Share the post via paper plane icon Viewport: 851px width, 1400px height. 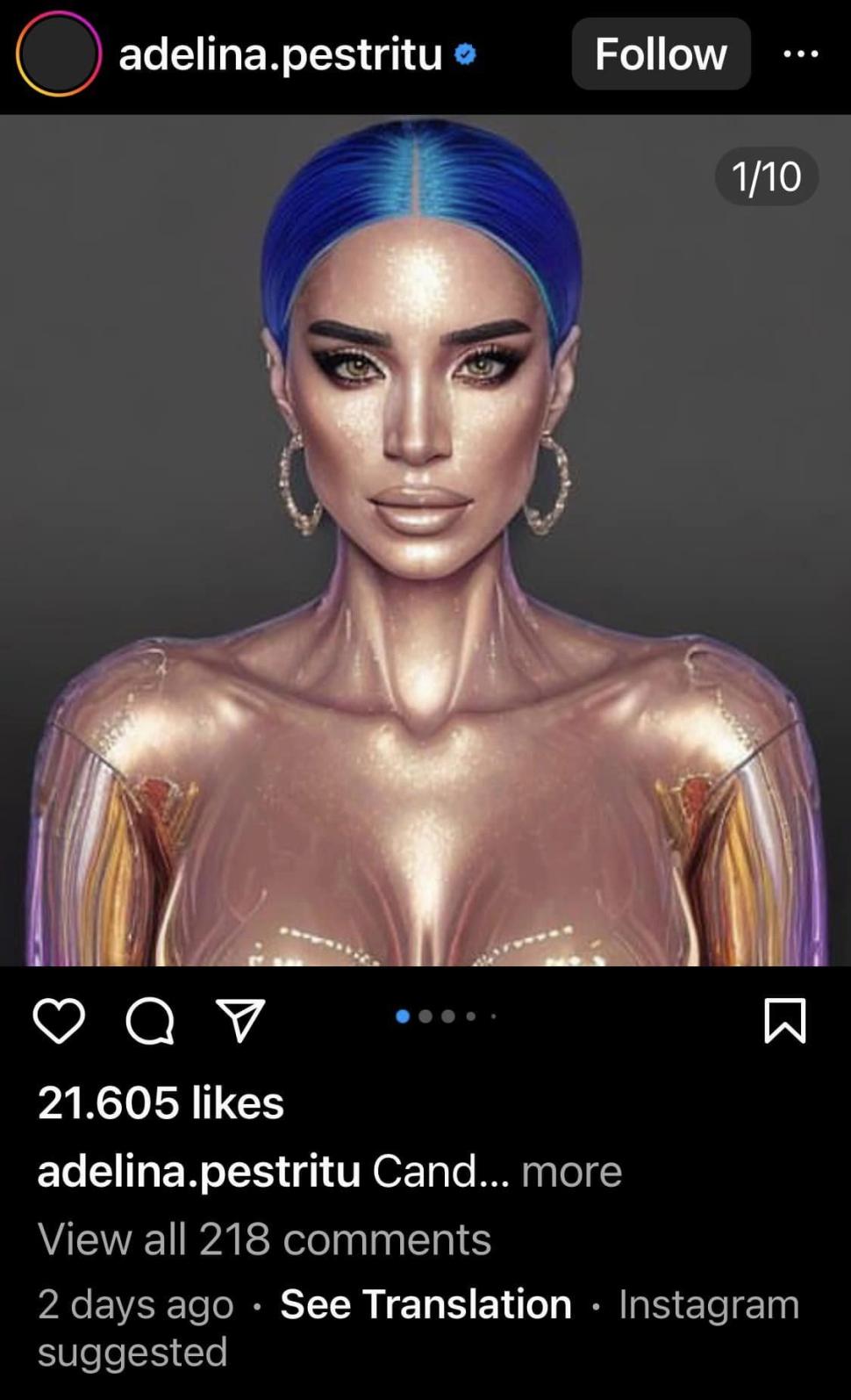pos(240,1021)
